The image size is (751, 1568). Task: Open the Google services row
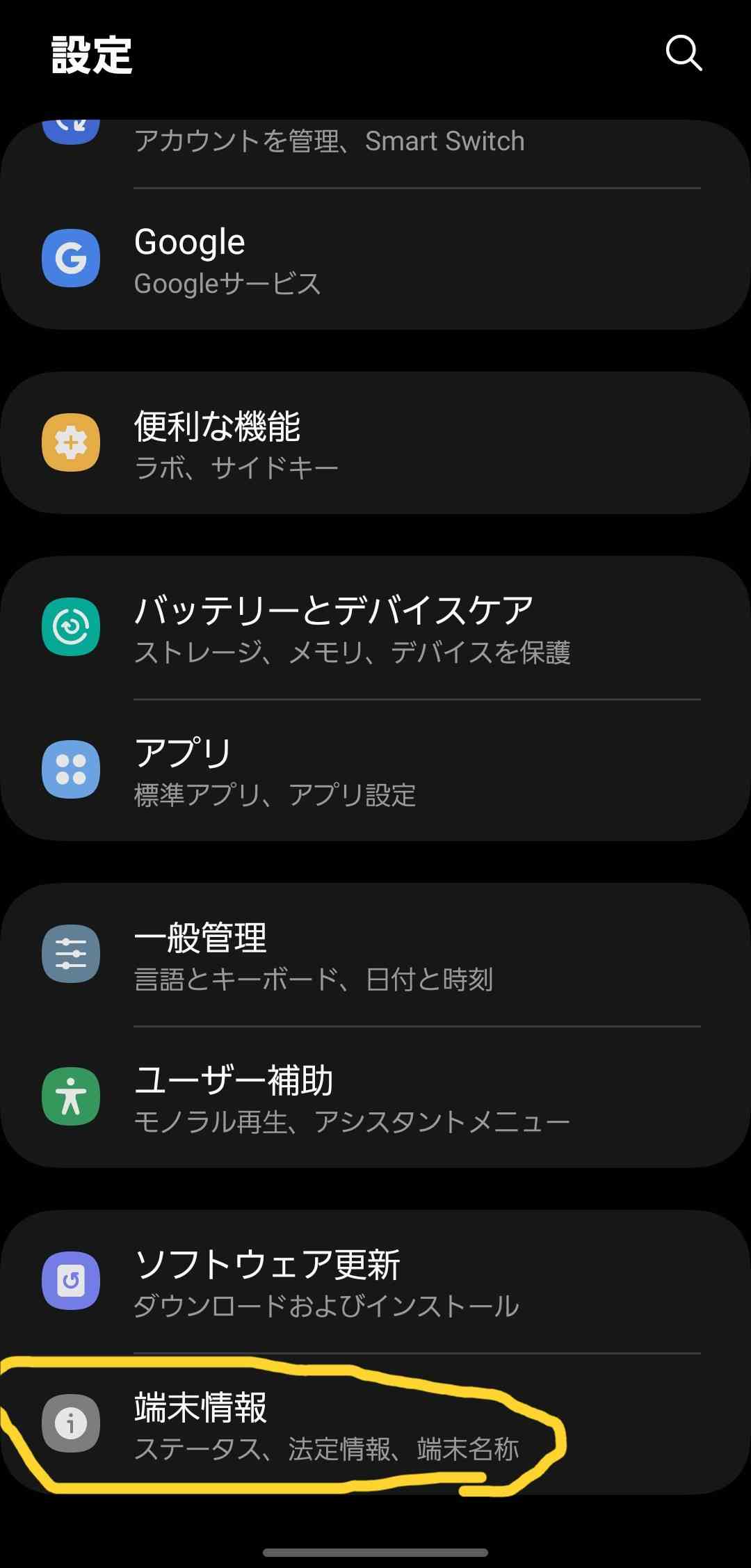pos(375,259)
